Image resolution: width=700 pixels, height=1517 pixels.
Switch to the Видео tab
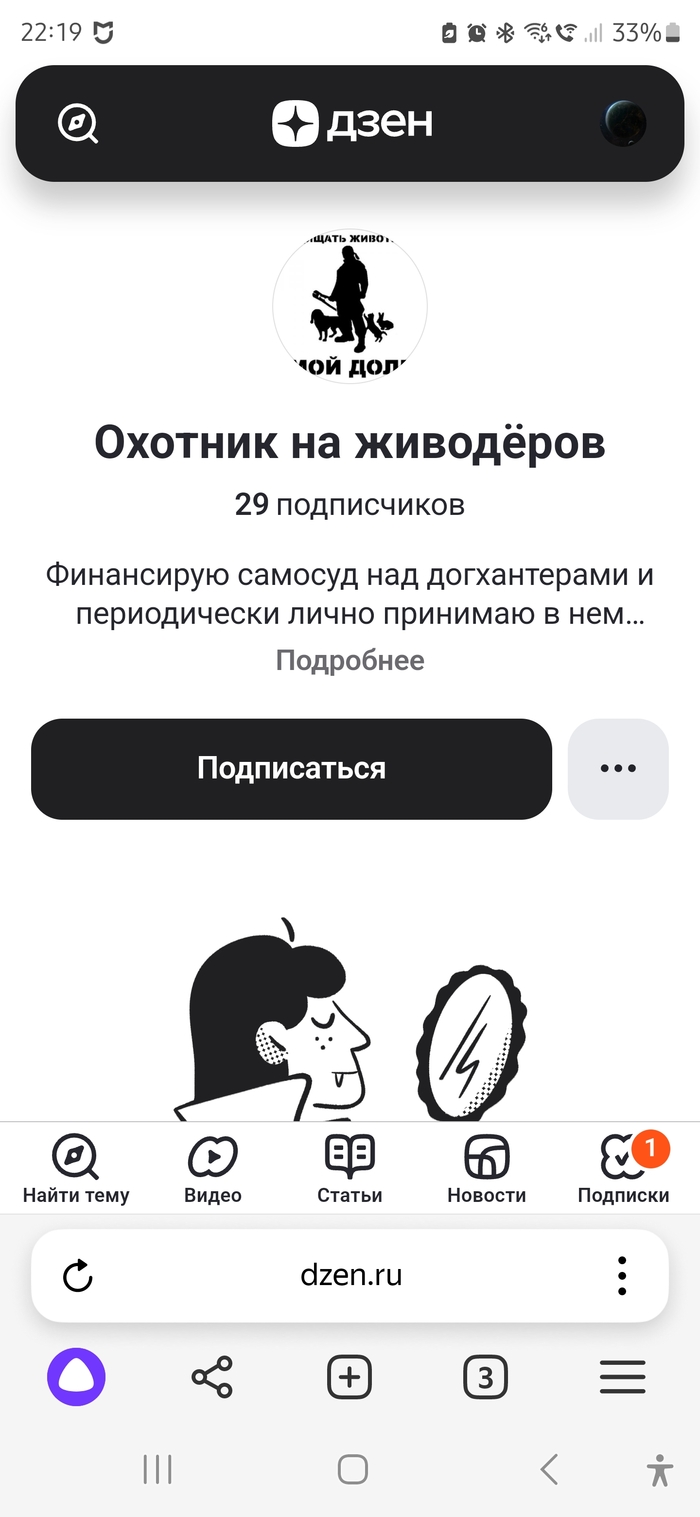[x=213, y=1169]
